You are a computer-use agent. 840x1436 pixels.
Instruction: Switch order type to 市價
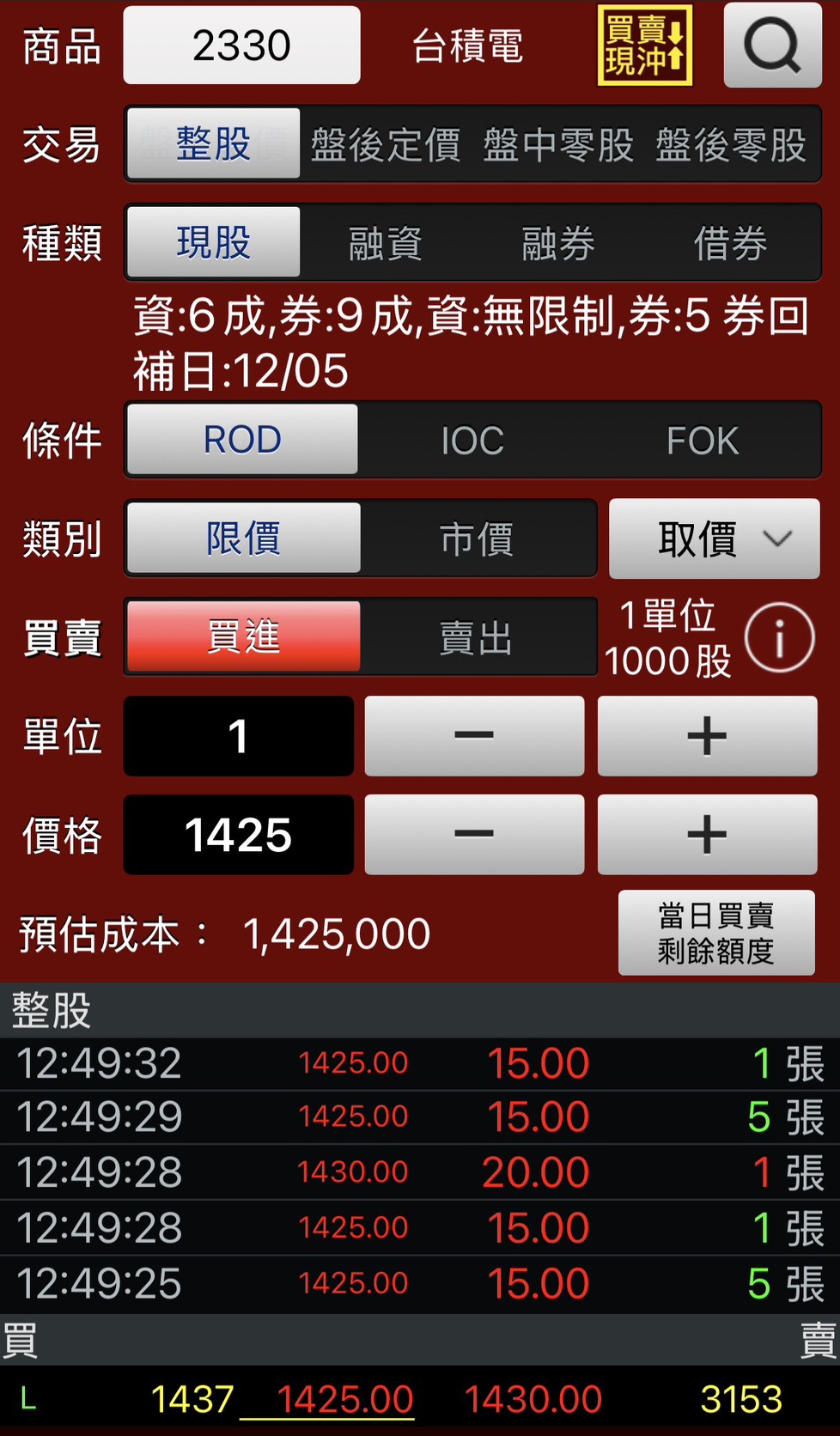click(478, 539)
